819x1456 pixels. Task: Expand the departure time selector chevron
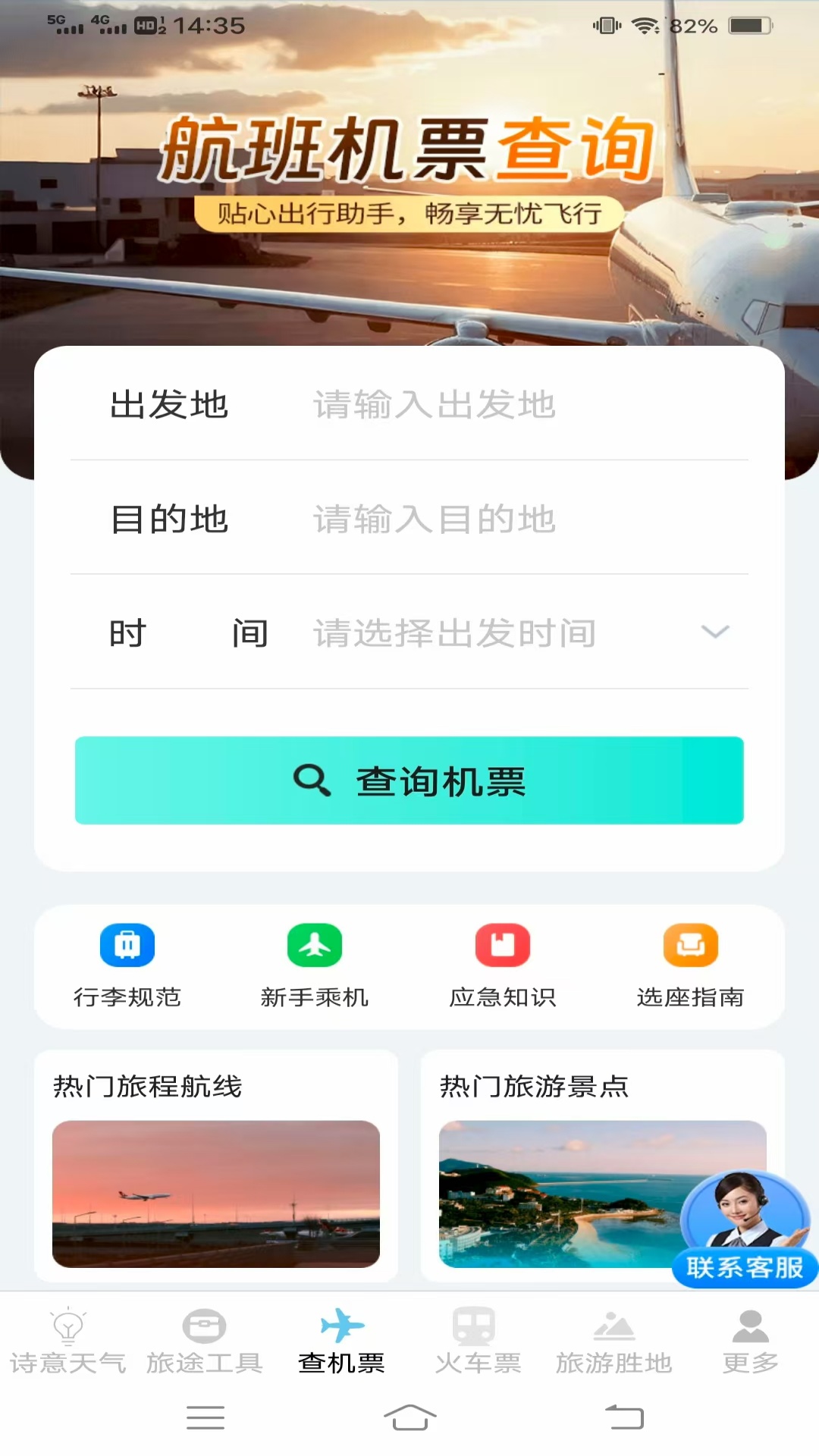[x=714, y=632]
